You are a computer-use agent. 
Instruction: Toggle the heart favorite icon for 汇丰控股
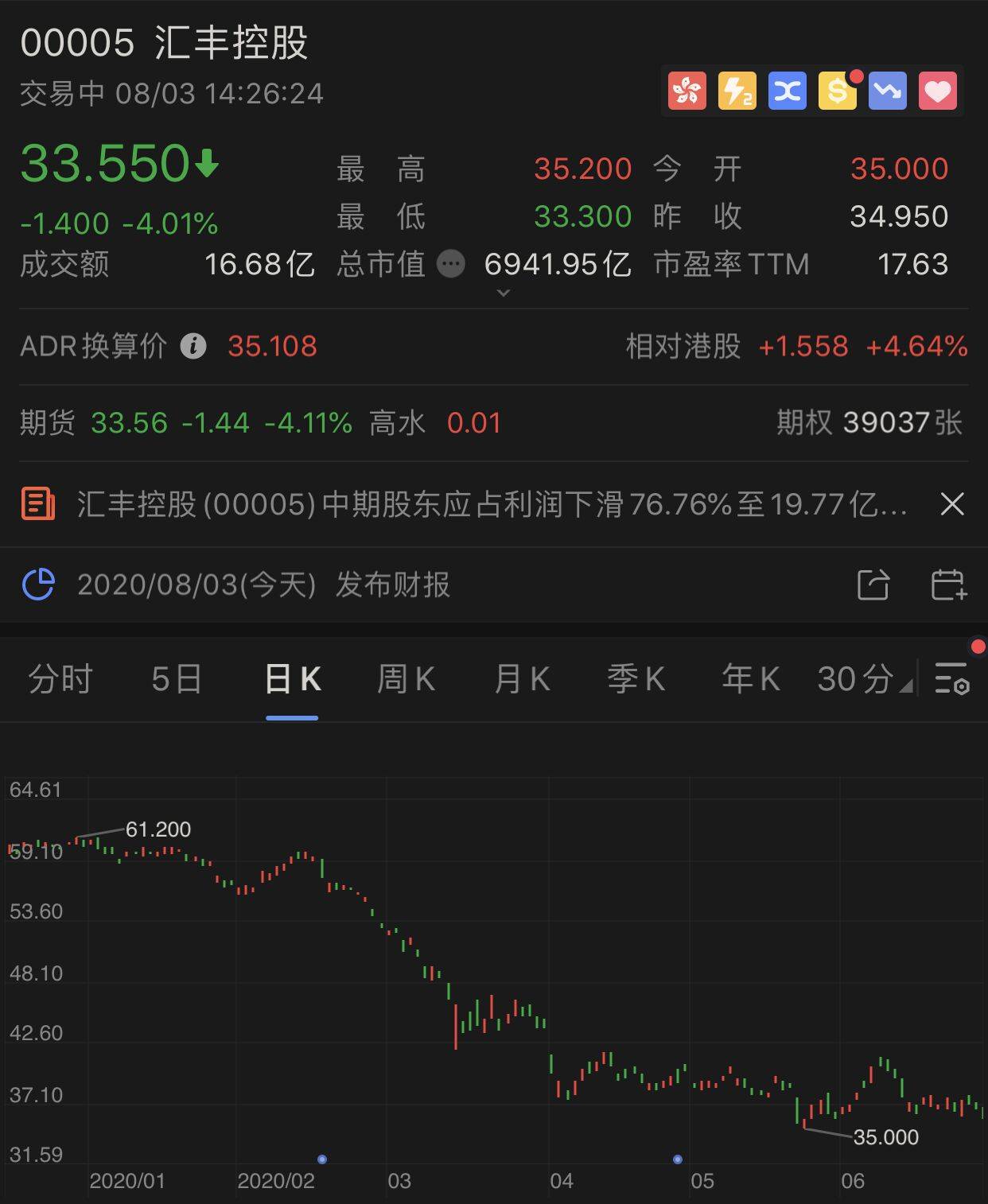pyautogui.click(x=939, y=90)
